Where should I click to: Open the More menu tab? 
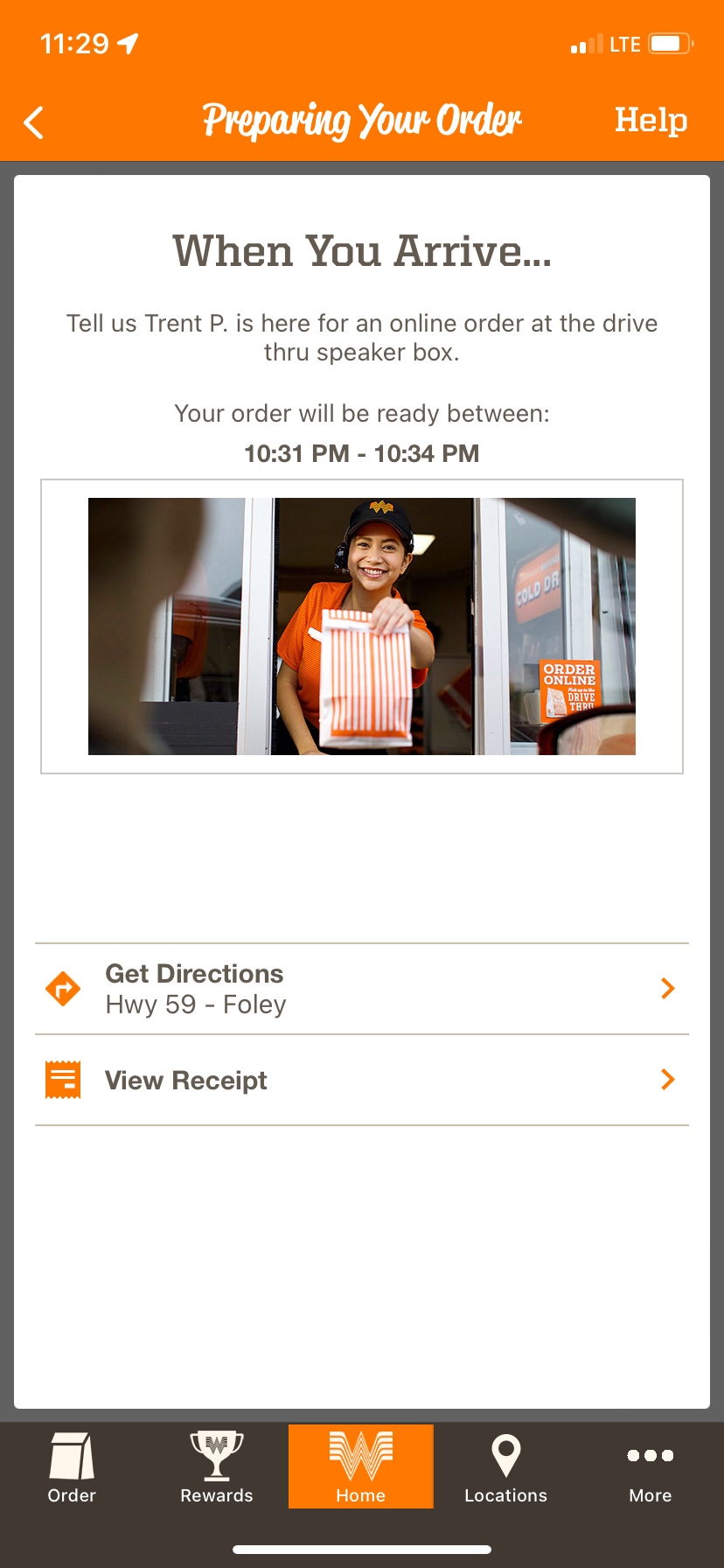pos(651,1467)
